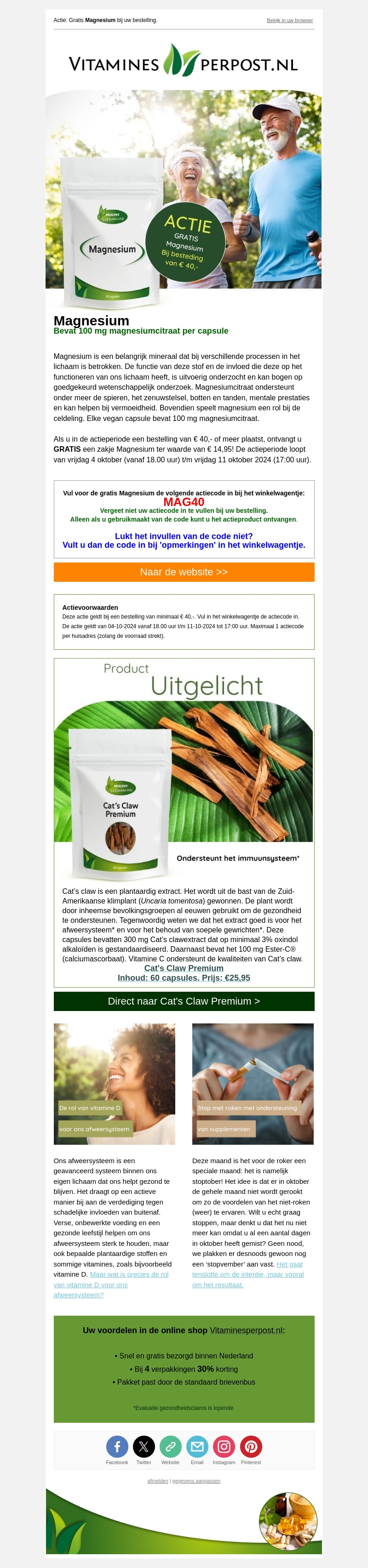This screenshot has height=1568, width=368.
Task: Open the Facebook icon
Action: tap(117, 1446)
